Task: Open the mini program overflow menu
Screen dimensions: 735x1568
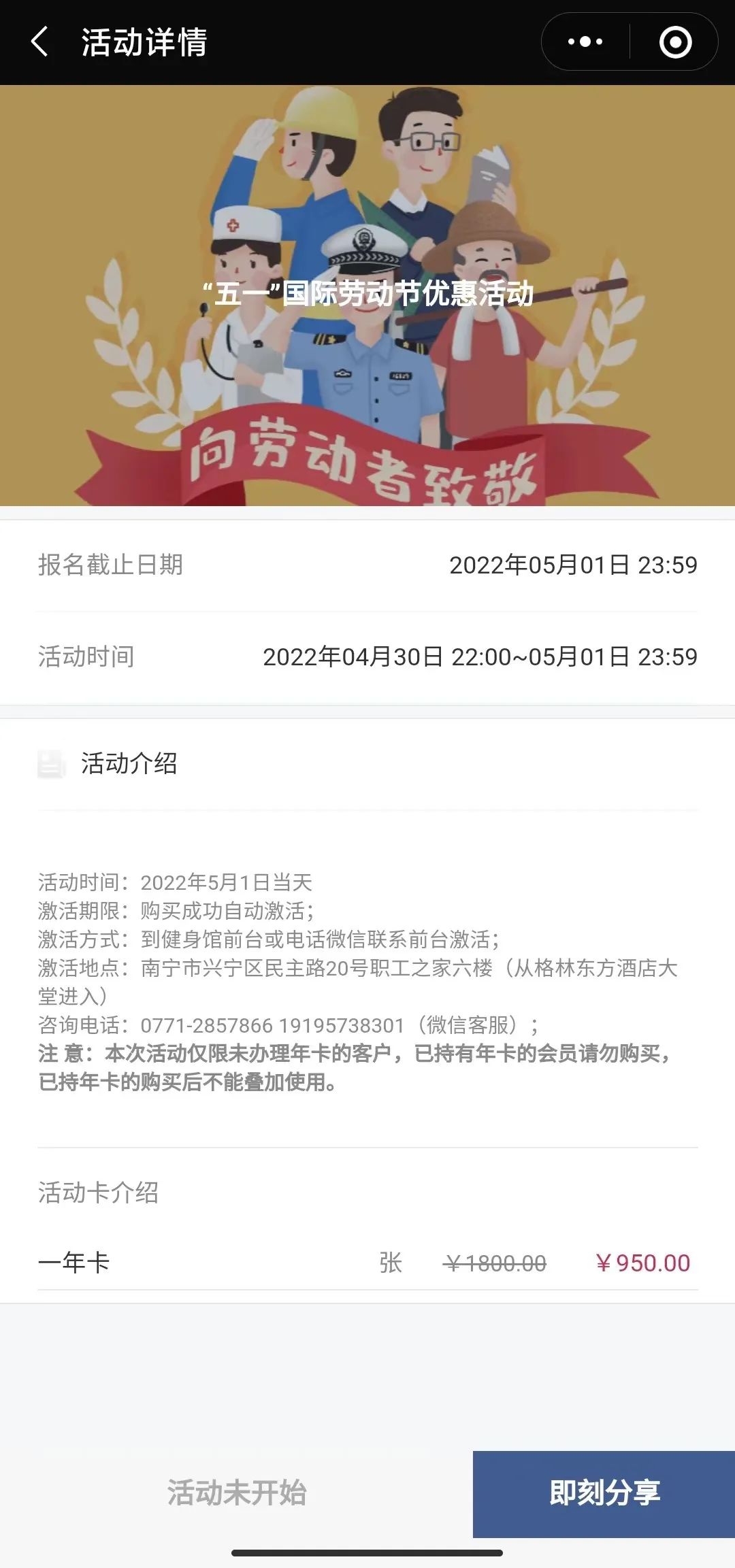Action: pos(585,42)
